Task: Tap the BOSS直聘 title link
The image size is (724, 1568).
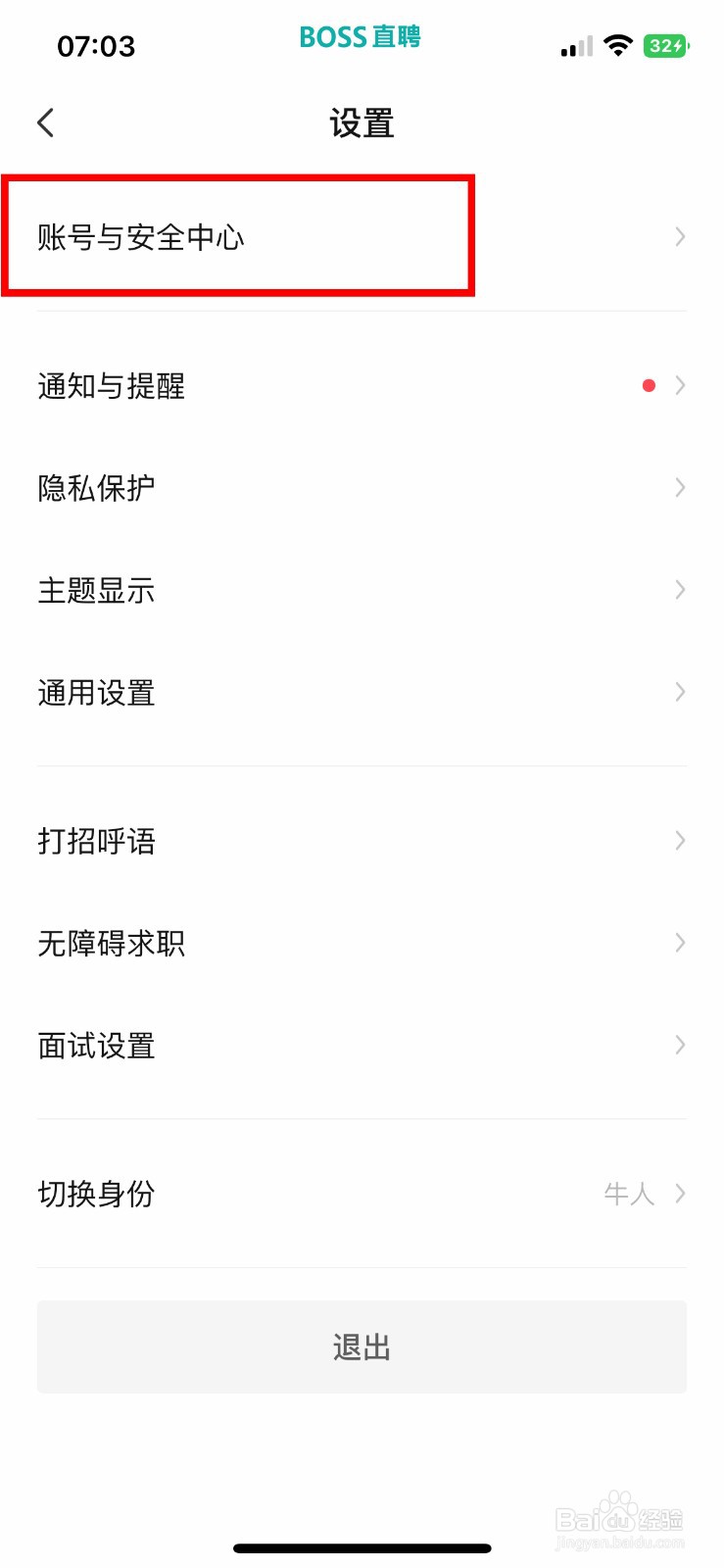Action: [361, 37]
